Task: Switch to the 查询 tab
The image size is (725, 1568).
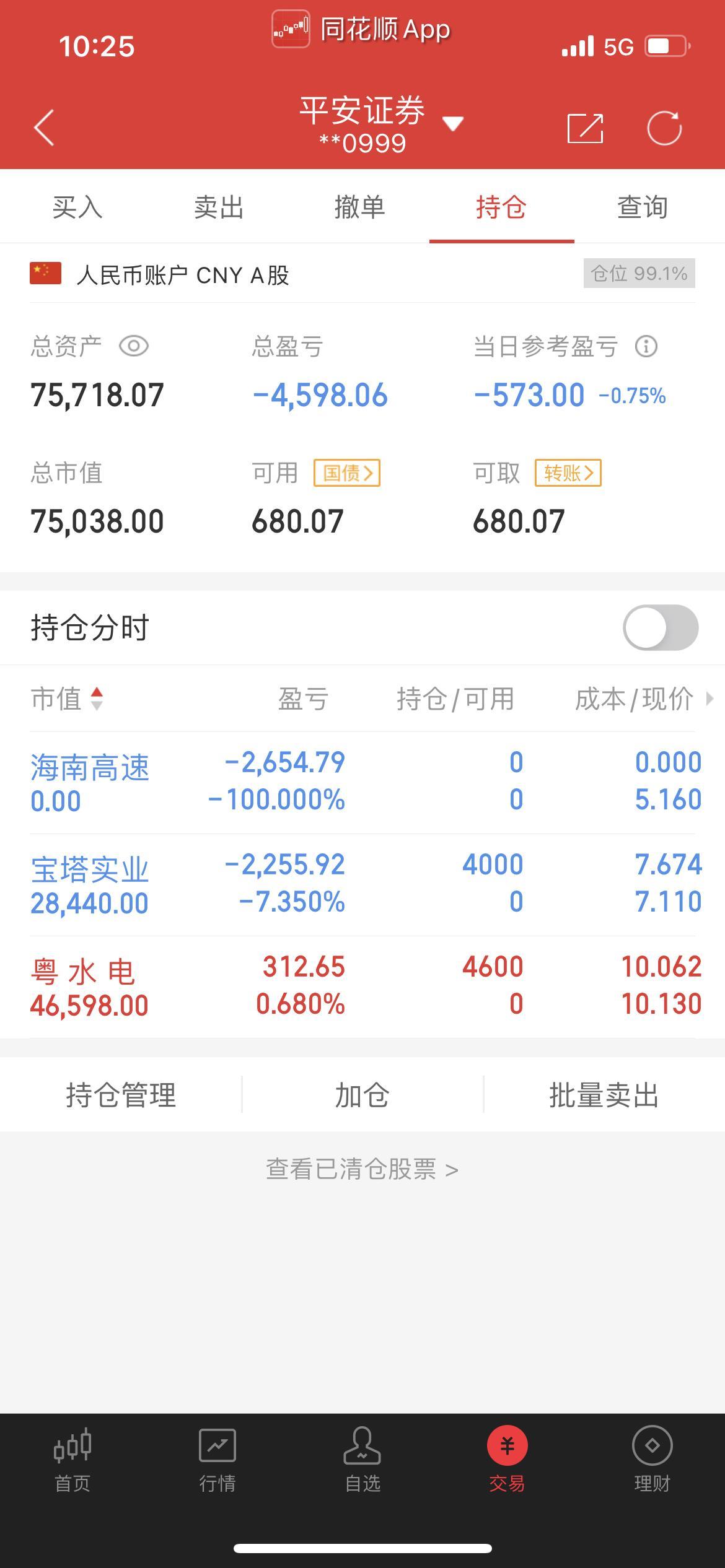Action: 642,207
